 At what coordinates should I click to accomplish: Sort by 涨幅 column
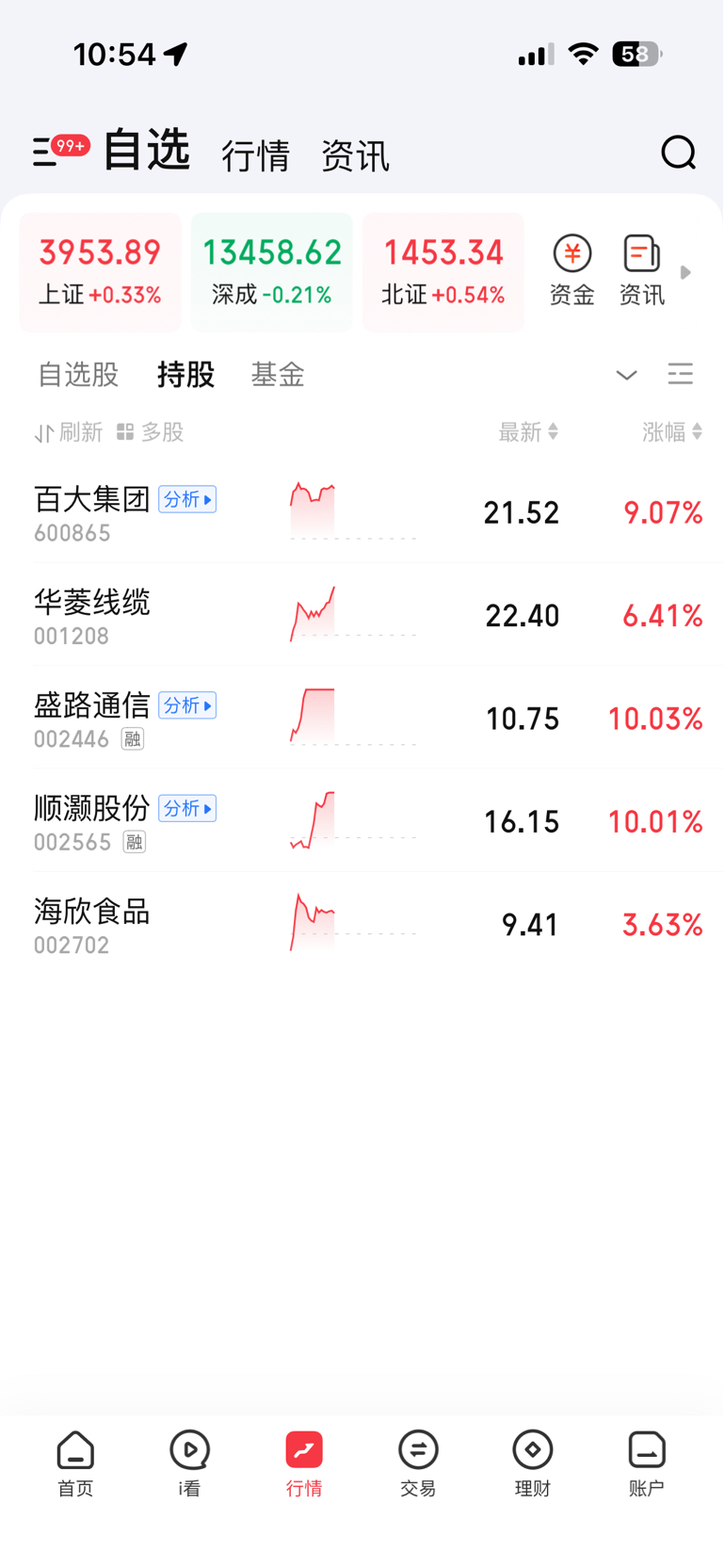[x=672, y=432]
